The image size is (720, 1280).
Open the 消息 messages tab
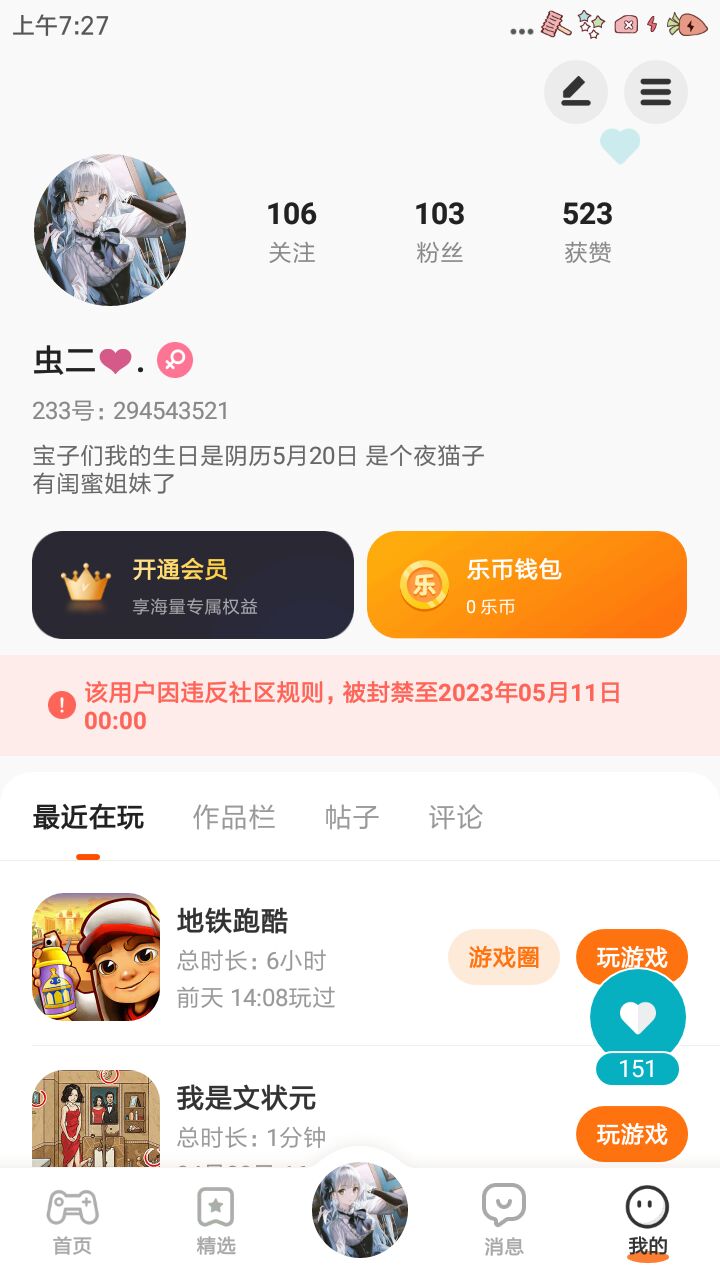coord(503,1220)
